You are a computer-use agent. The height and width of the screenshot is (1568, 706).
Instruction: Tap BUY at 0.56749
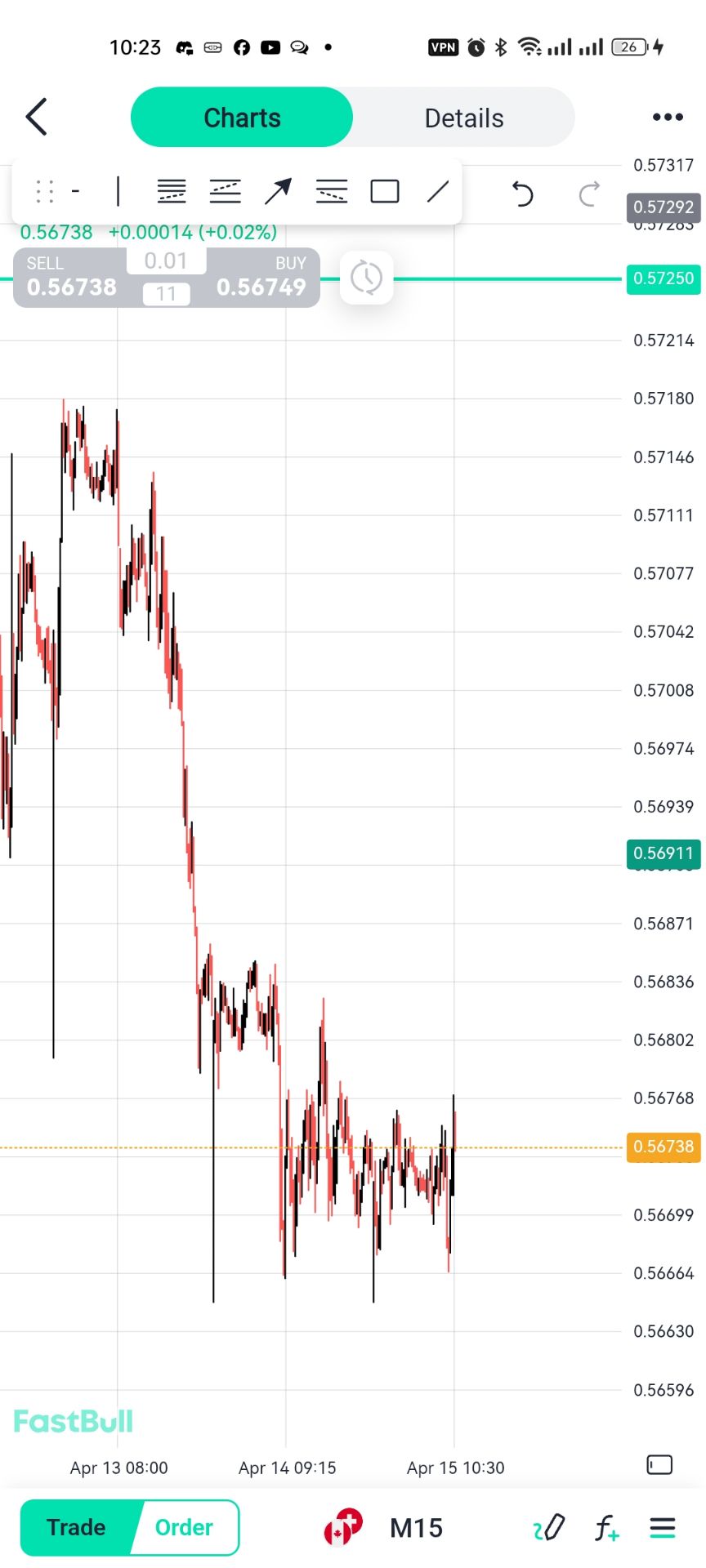pos(263,278)
